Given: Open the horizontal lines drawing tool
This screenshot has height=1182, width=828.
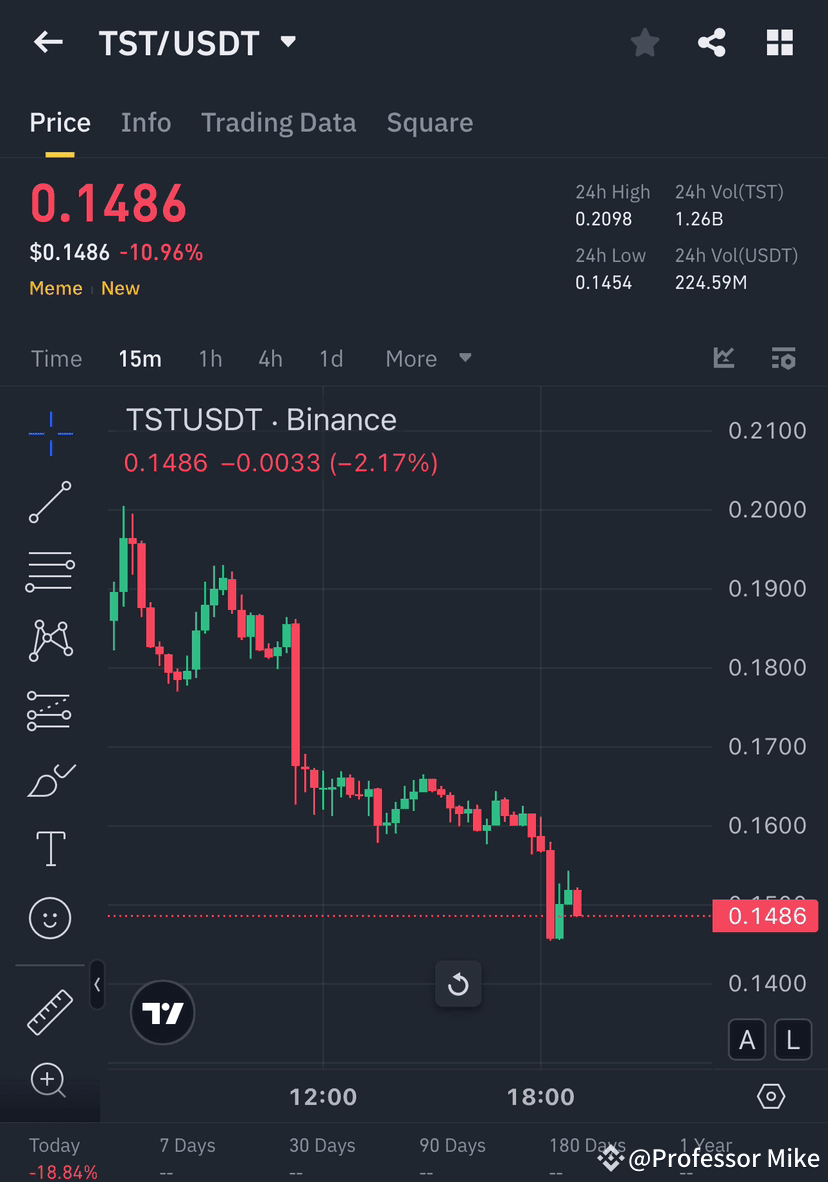Looking at the screenshot, I should [x=49, y=570].
